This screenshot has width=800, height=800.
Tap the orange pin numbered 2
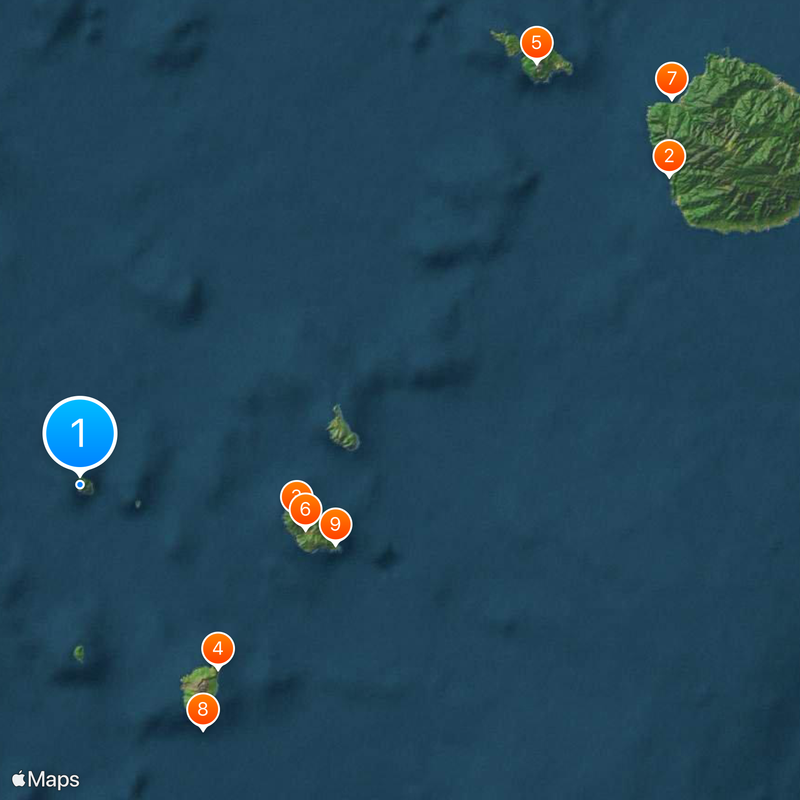pos(669,156)
